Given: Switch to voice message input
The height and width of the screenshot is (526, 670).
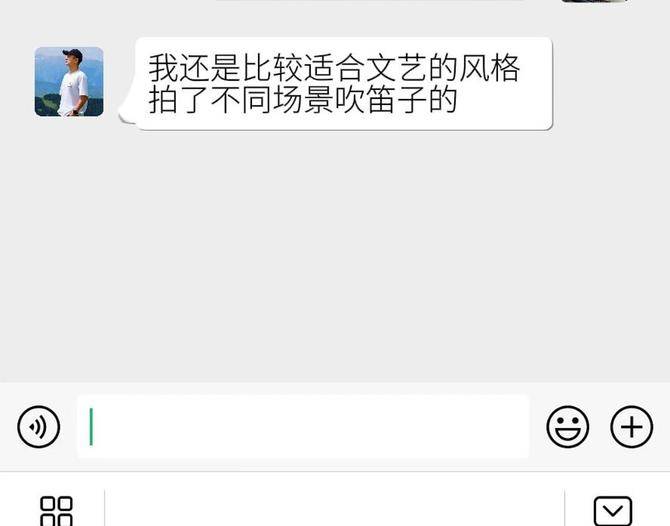Looking at the screenshot, I should click(x=39, y=427).
